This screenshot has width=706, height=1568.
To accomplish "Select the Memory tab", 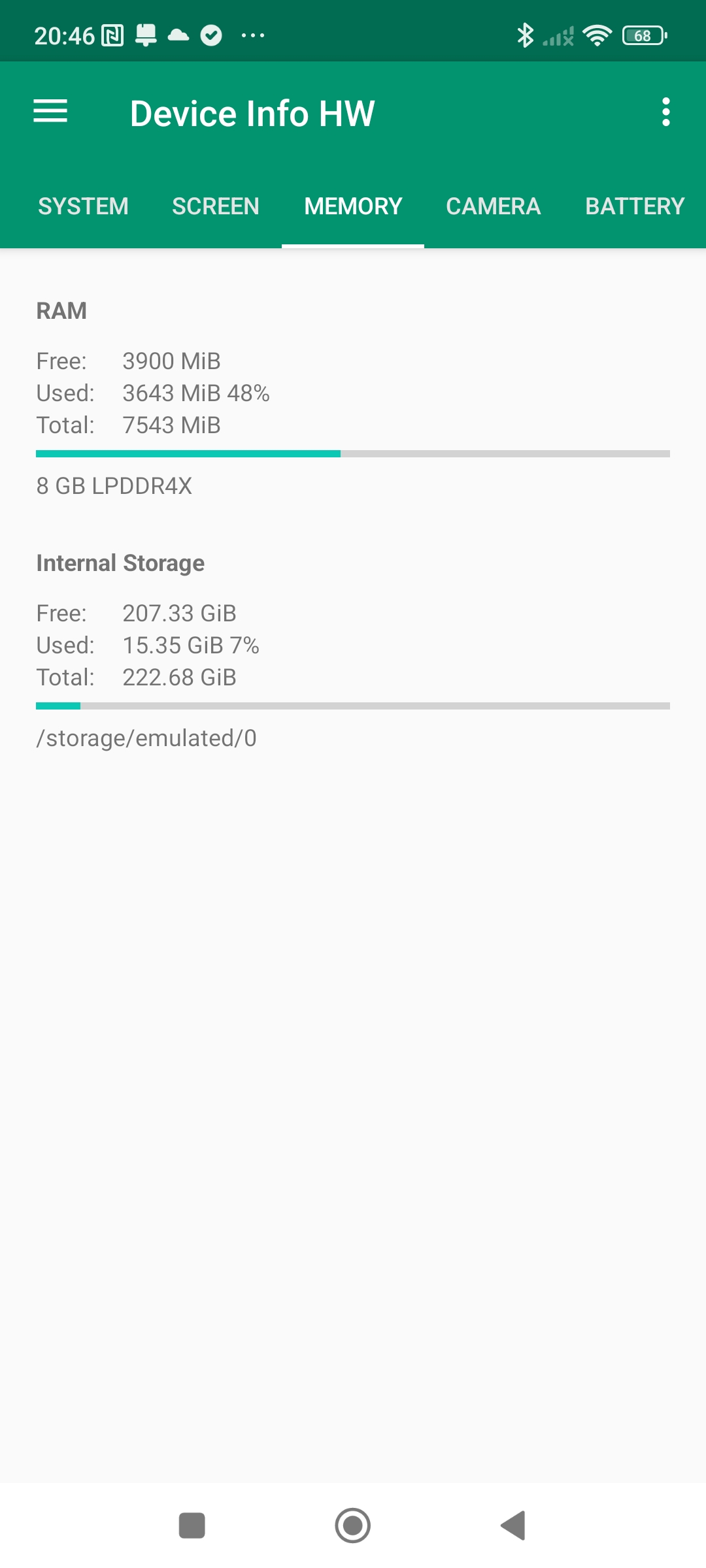I will pos(353,206).
